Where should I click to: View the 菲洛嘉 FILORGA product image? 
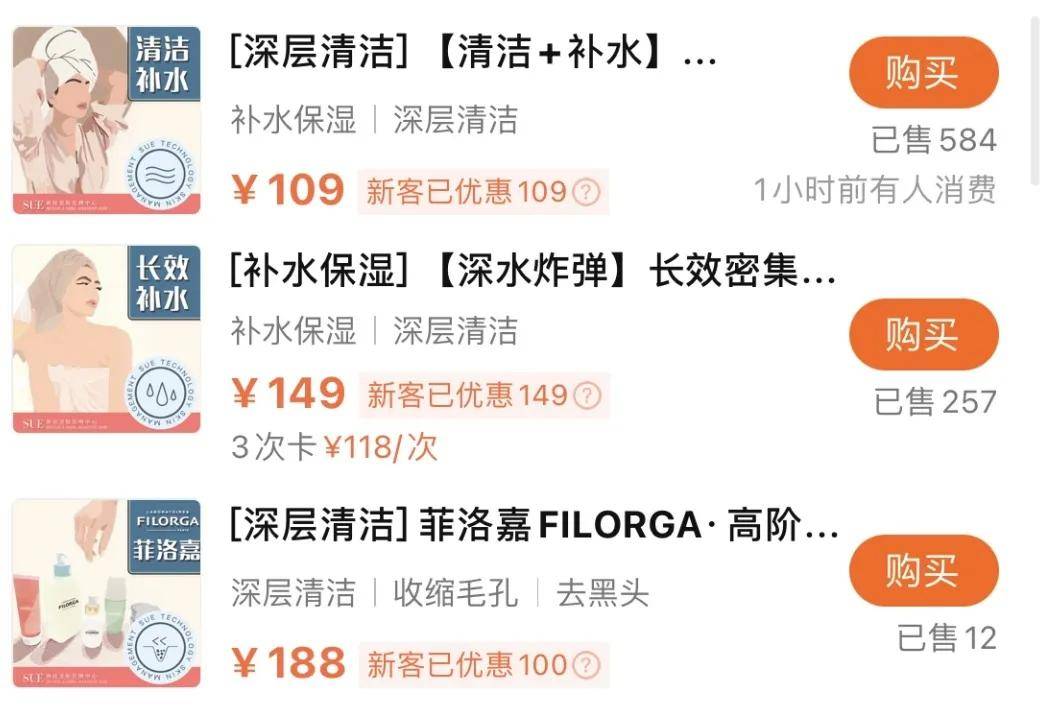pyautogui.click(x=107, y=594)
